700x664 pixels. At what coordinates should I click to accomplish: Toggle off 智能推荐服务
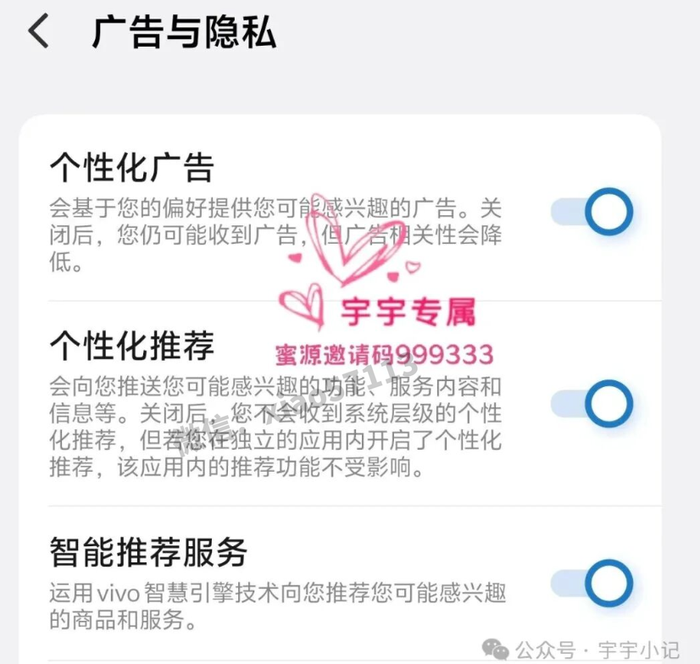[x=592, y=583]
